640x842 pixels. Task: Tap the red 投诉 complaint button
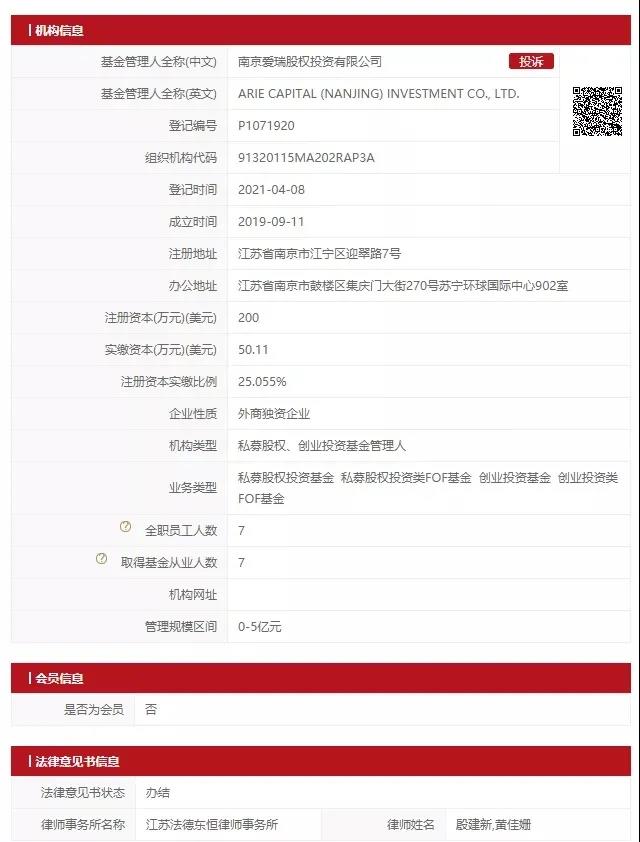[531, 61]
